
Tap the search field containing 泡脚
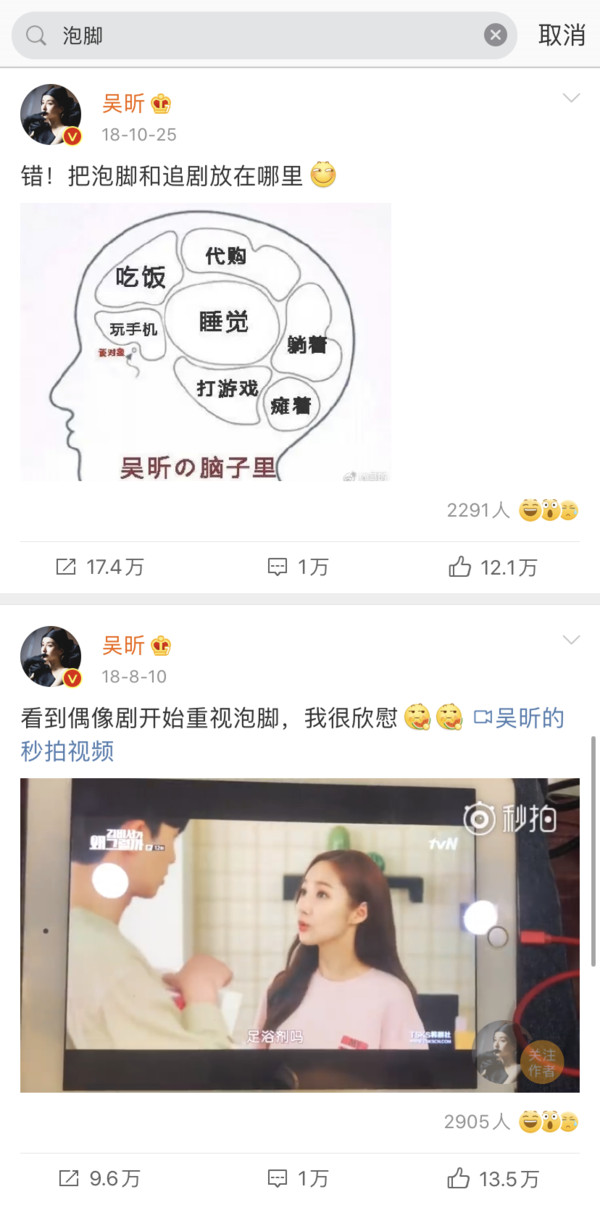[x=260, y=36]
